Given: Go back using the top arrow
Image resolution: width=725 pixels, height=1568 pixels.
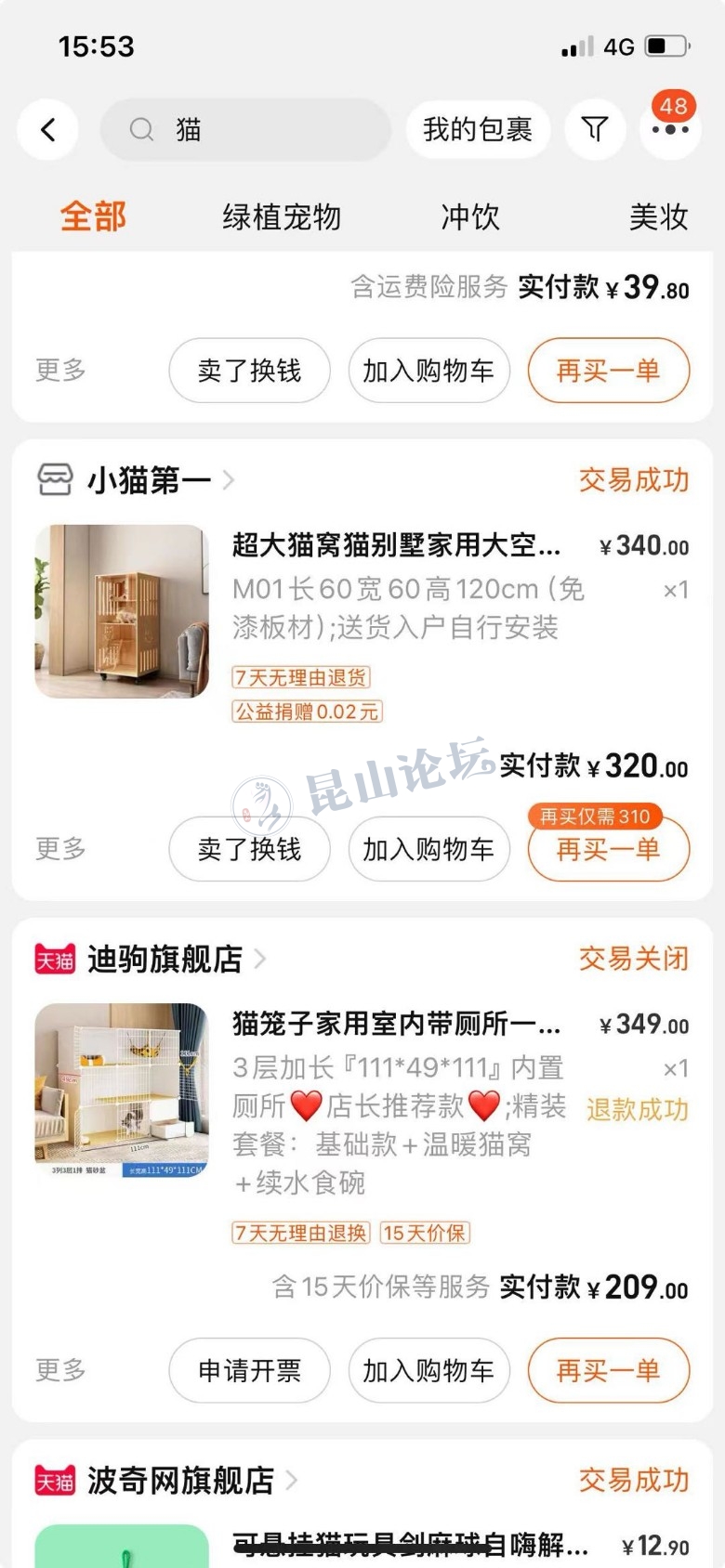Looking at the screenshot, I should (x=48, y=130).
